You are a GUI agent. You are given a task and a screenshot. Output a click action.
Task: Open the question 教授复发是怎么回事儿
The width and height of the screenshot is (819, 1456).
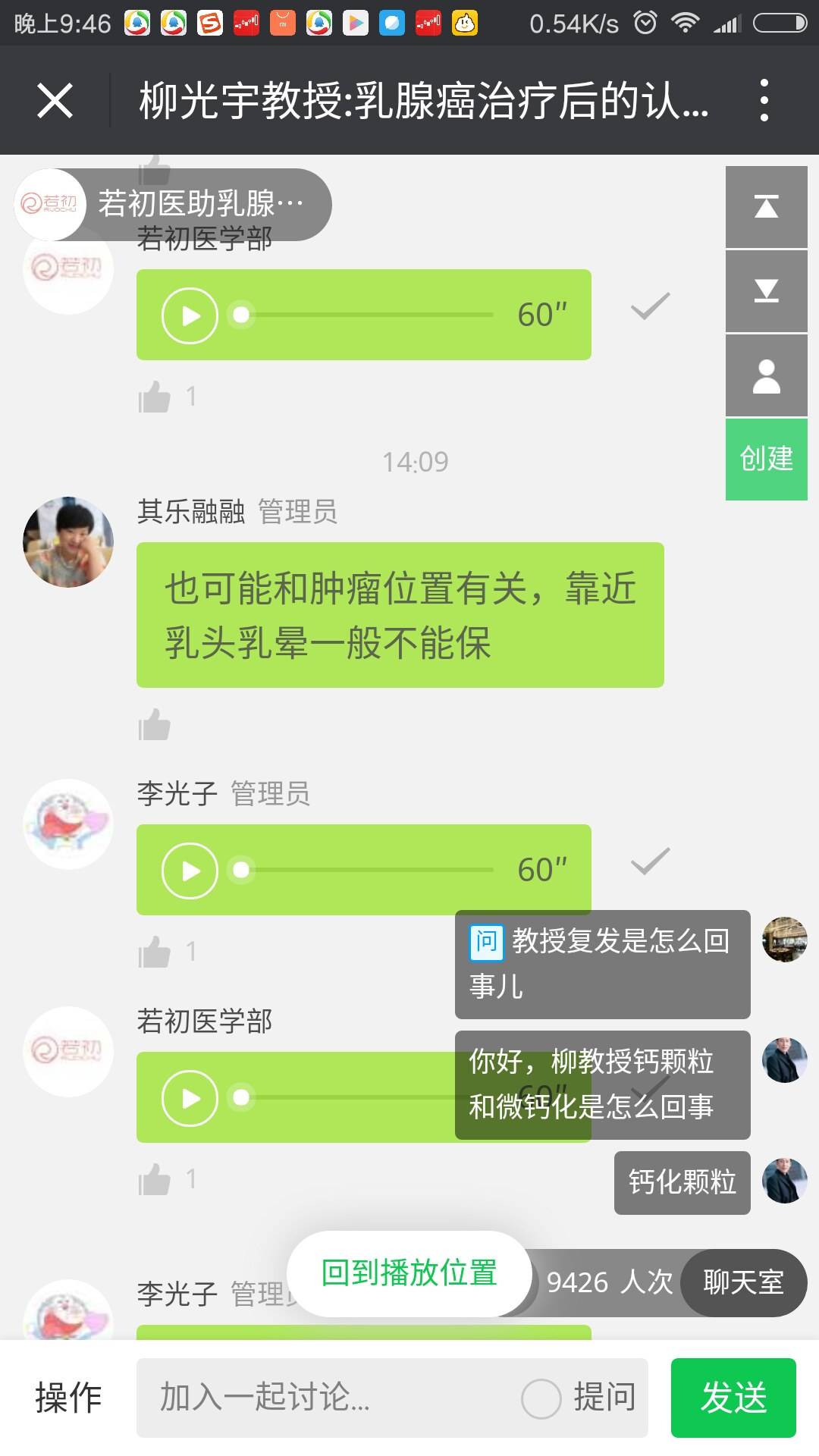click(602, 964)
